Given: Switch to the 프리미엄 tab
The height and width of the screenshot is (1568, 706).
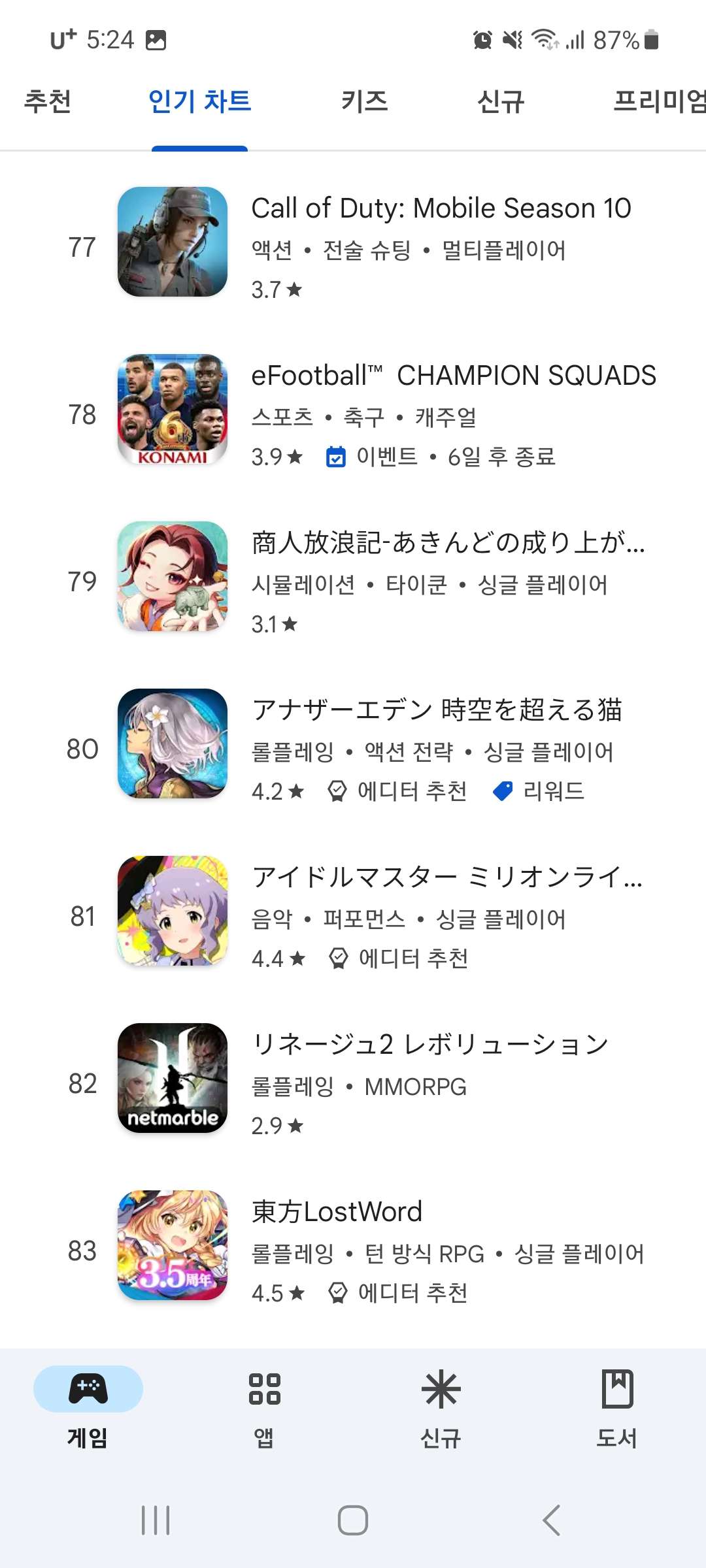Looking at the screenshot, I should coord(659,102).
